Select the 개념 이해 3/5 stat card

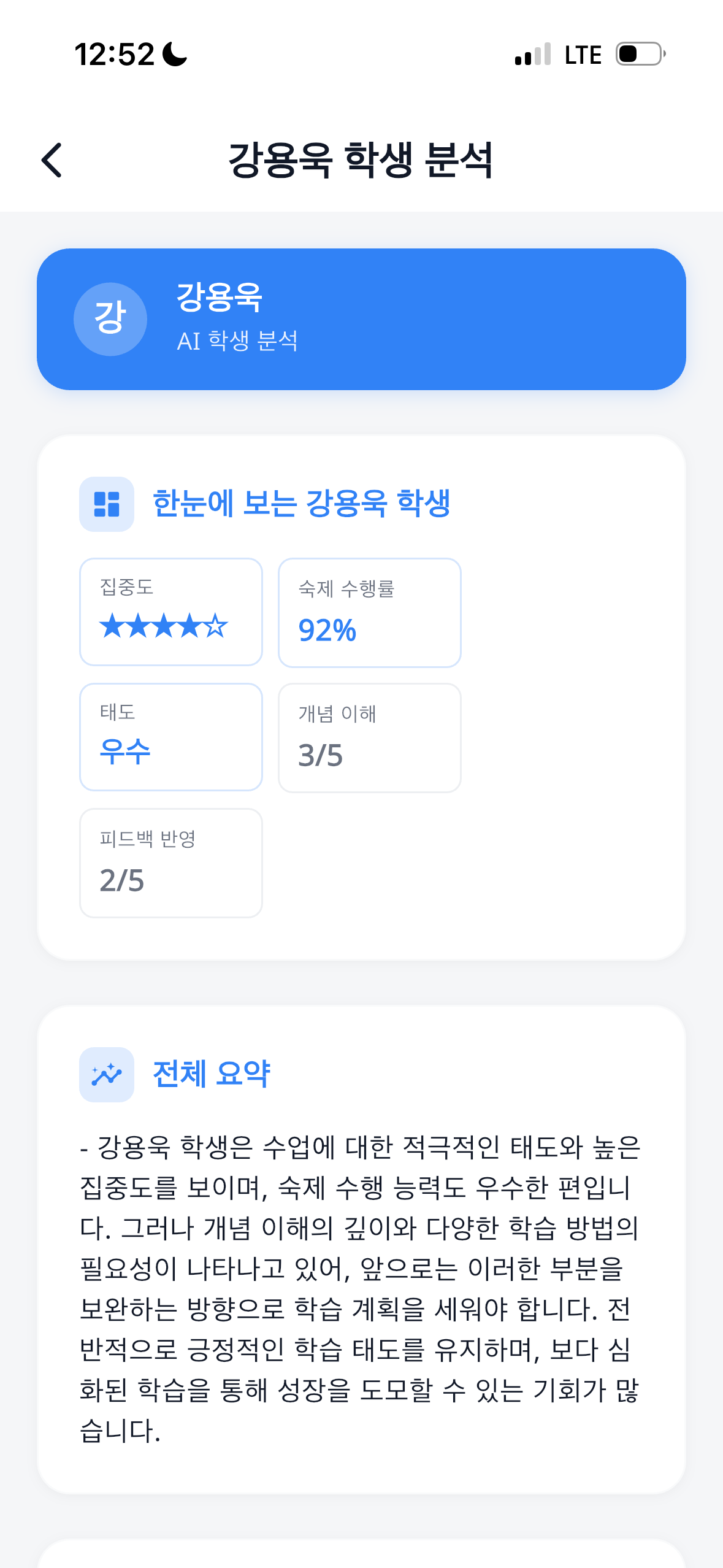(369, 736)
